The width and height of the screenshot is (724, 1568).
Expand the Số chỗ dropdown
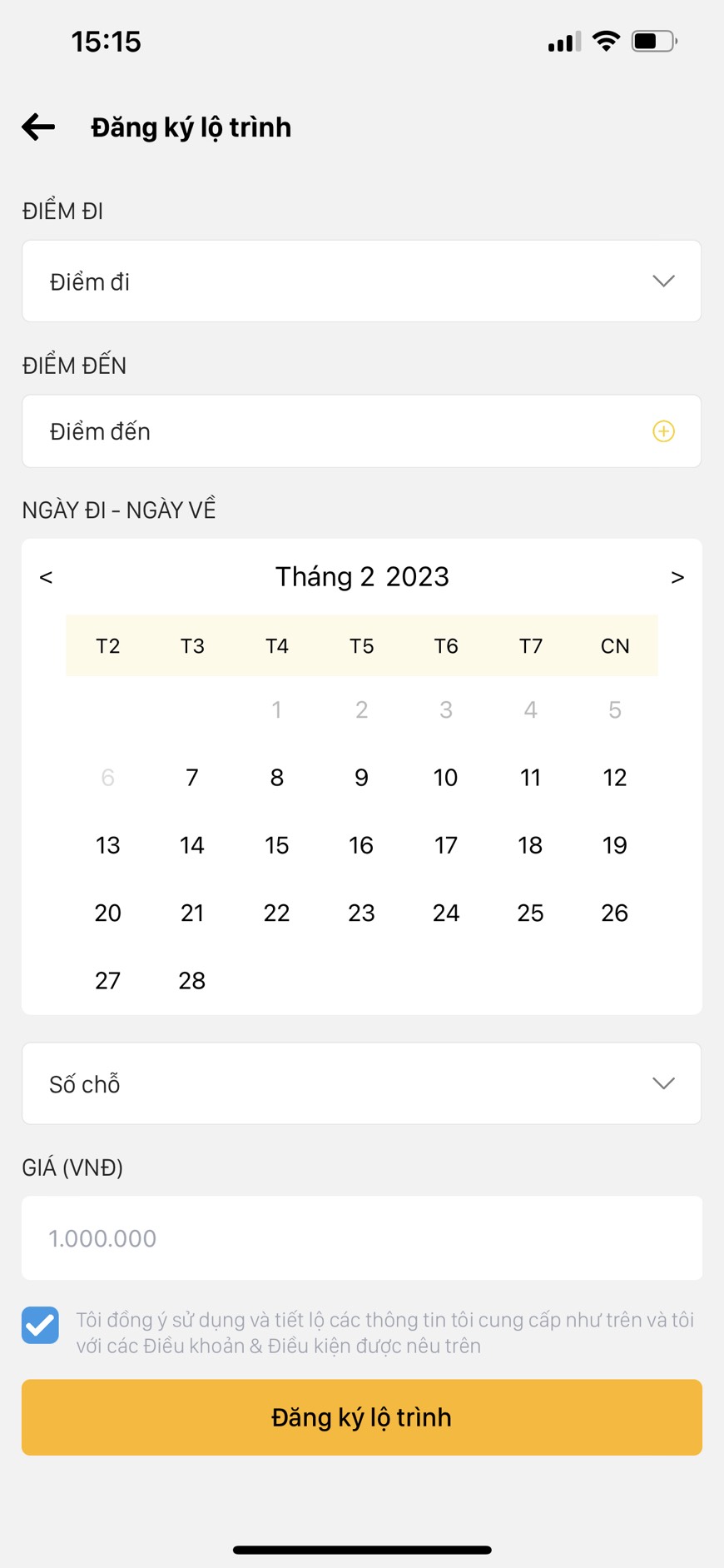click(361, 1083)
